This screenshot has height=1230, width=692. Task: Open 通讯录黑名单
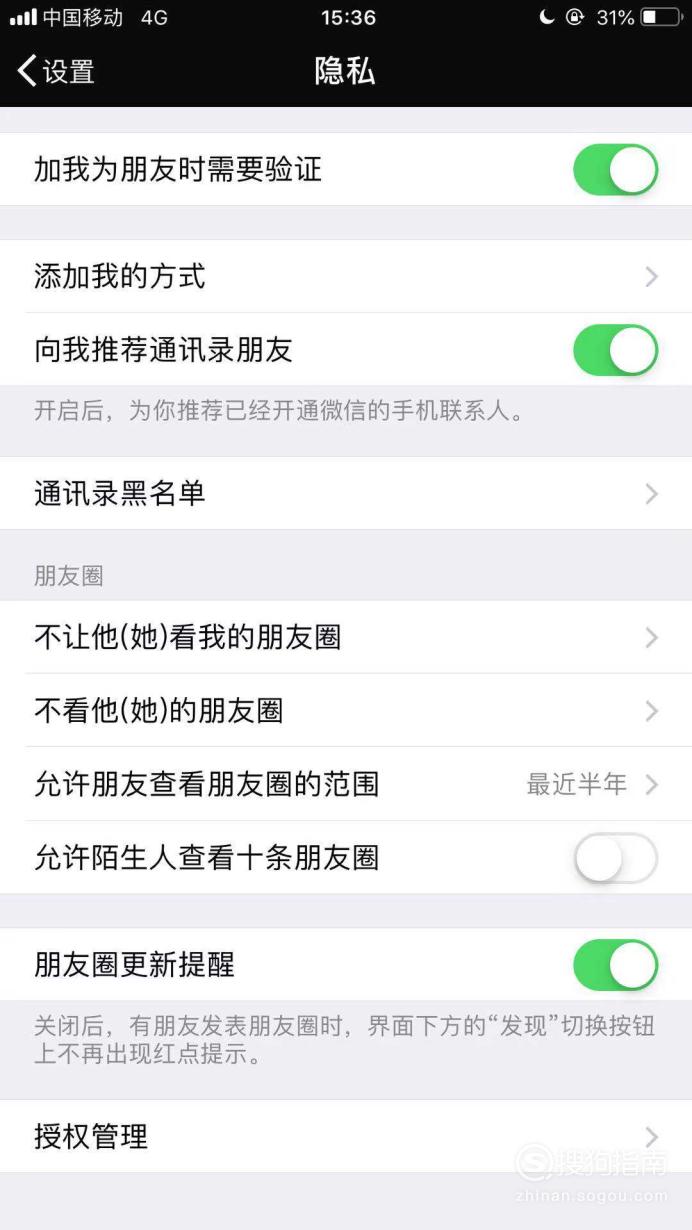(x=346, y=493)
